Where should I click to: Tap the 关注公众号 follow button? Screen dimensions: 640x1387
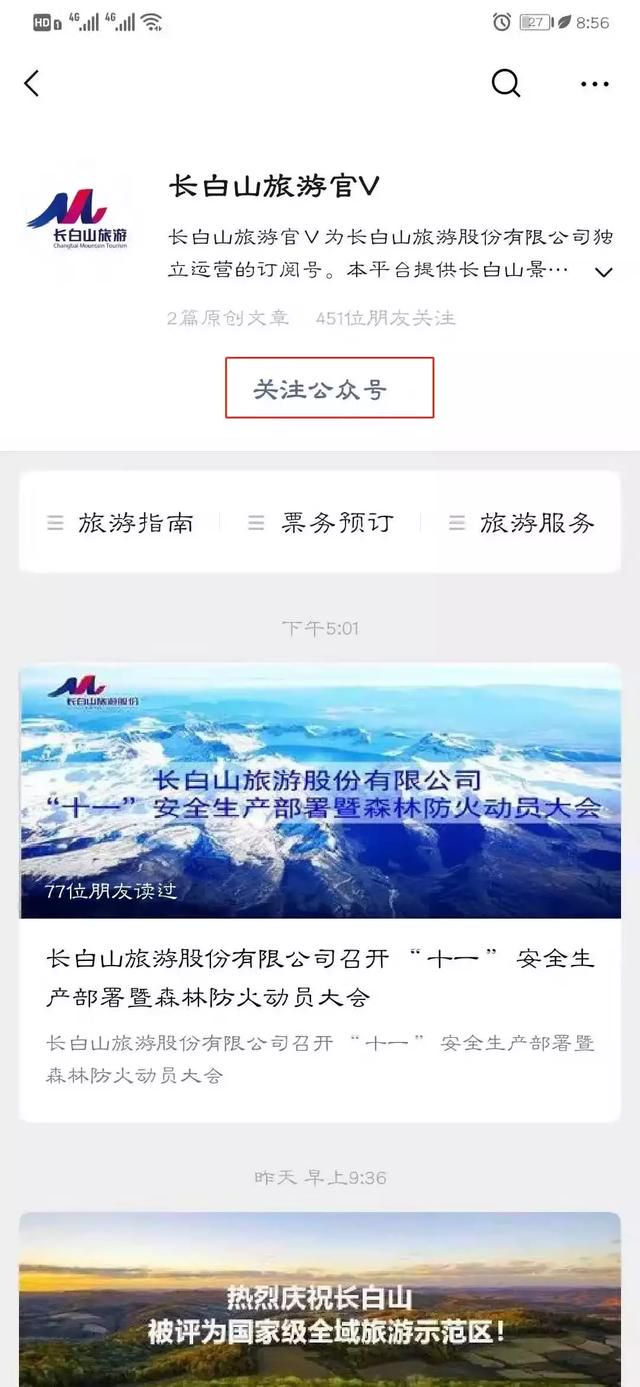tap(329, 388)
